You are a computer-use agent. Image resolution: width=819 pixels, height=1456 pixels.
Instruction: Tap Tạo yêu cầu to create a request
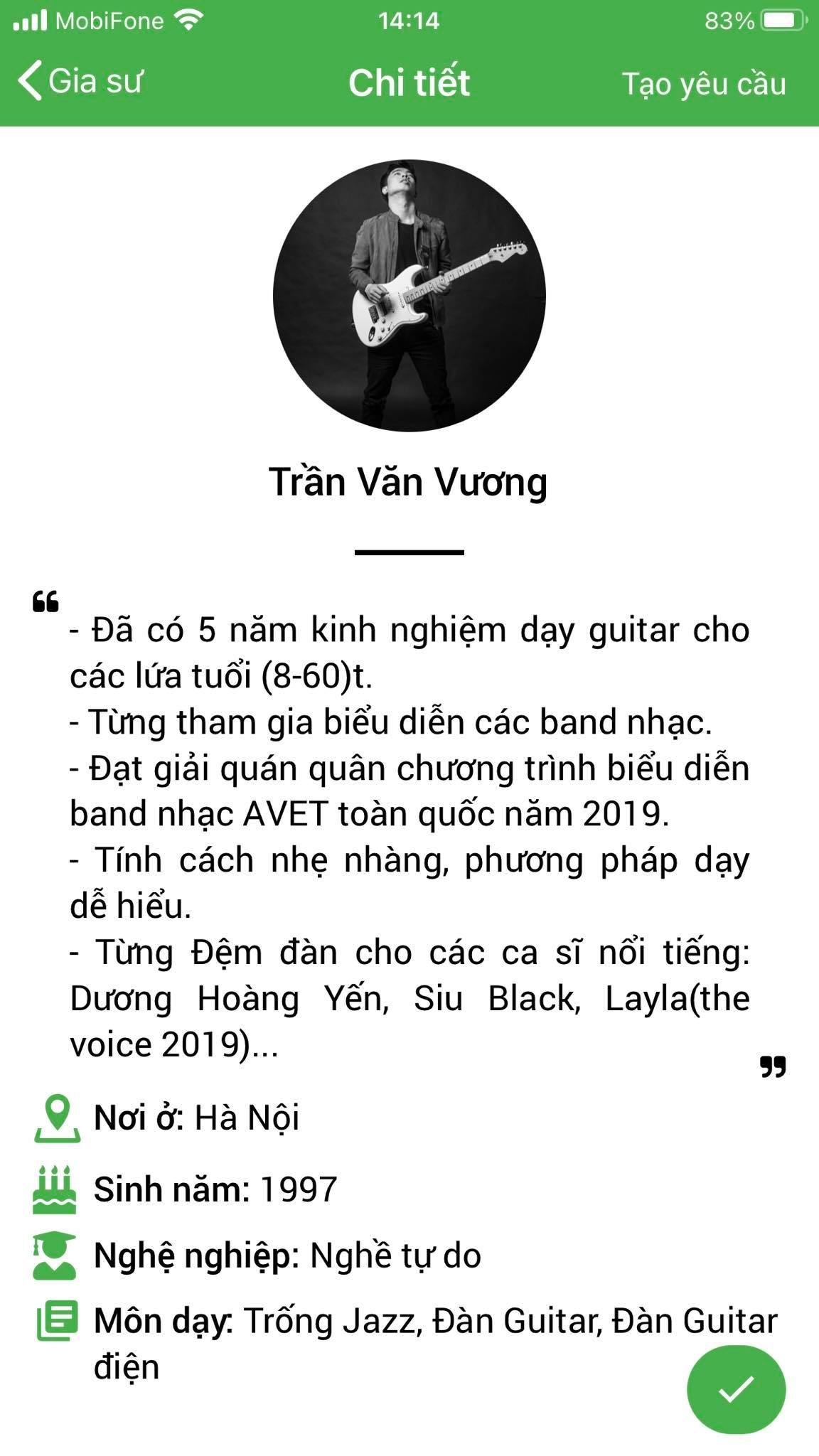point(704,84)
